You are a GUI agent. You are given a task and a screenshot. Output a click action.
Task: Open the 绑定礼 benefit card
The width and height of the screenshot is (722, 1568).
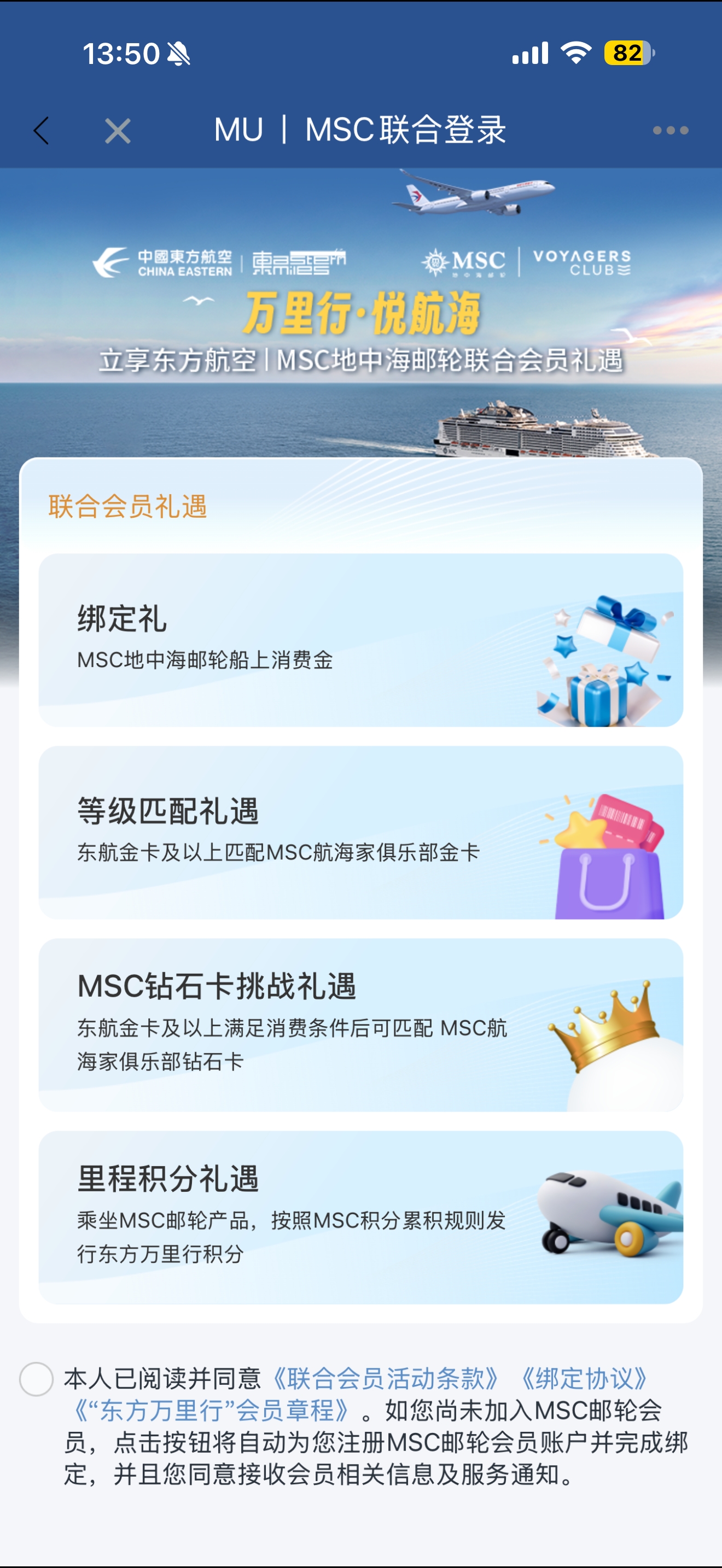[x=360, y=640]
